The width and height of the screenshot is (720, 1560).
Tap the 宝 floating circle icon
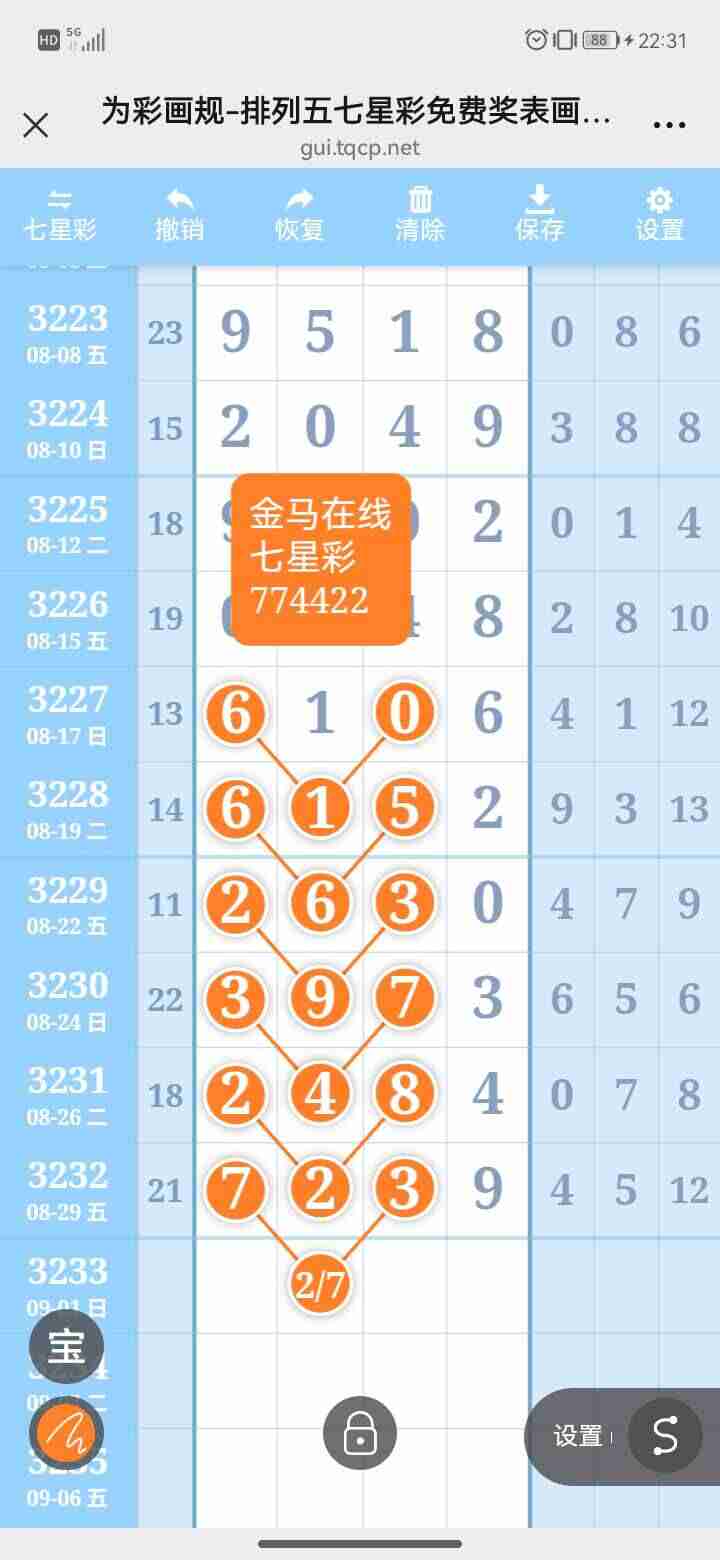66,1345
